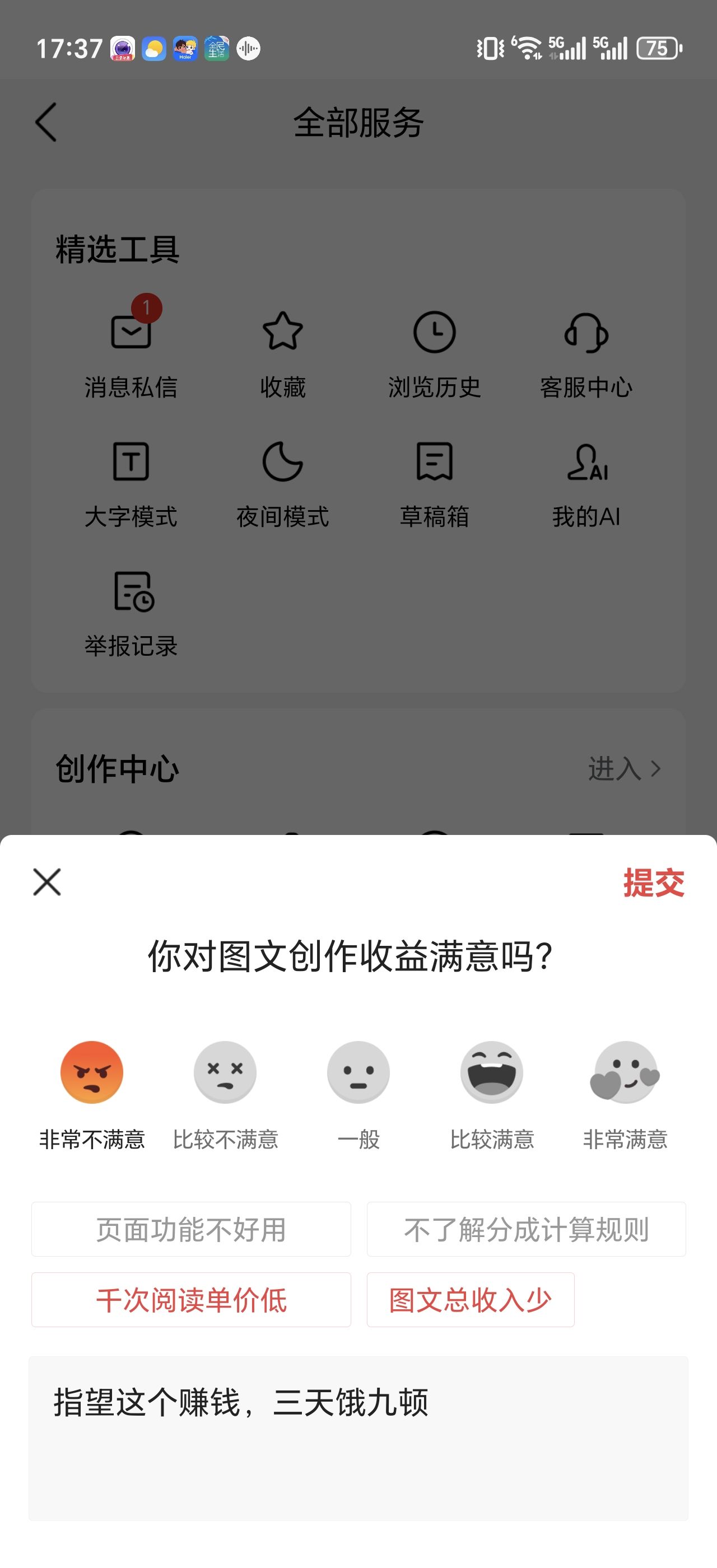Submit the feedback with 提交
Viewport: 717px width, 1568px height.
point(654,883)
